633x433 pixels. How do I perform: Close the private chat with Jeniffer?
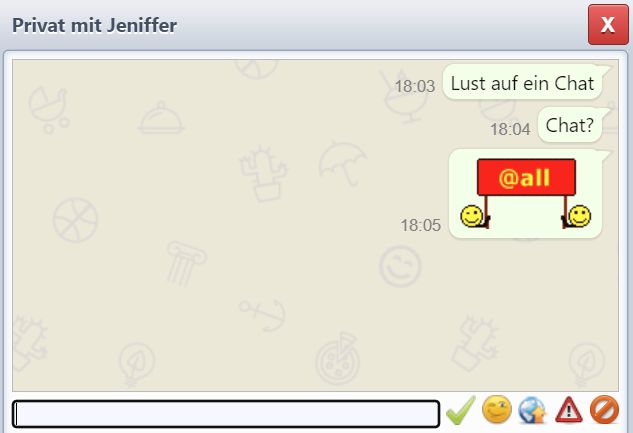pos(608,25)
